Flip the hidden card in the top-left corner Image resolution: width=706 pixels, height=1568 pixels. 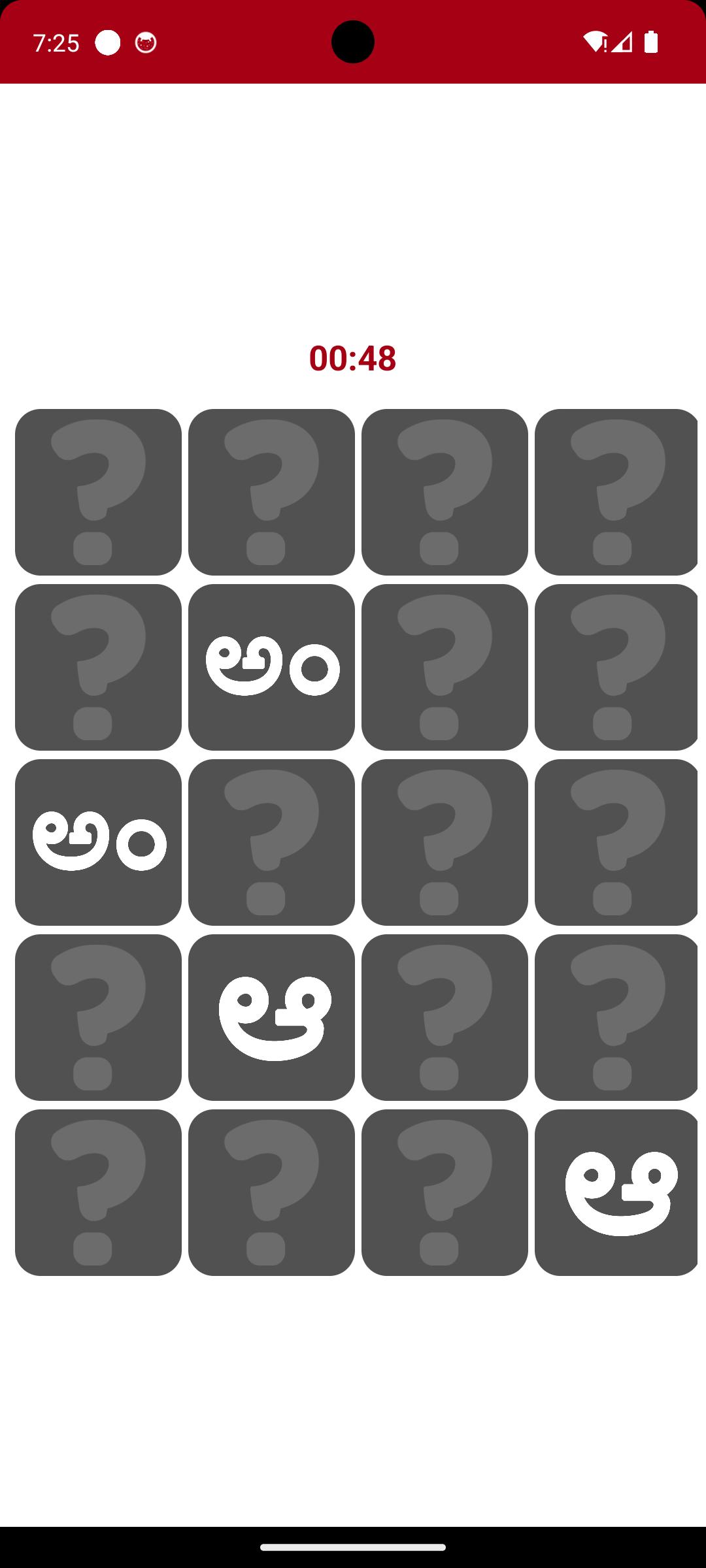[x=98, y=492]
